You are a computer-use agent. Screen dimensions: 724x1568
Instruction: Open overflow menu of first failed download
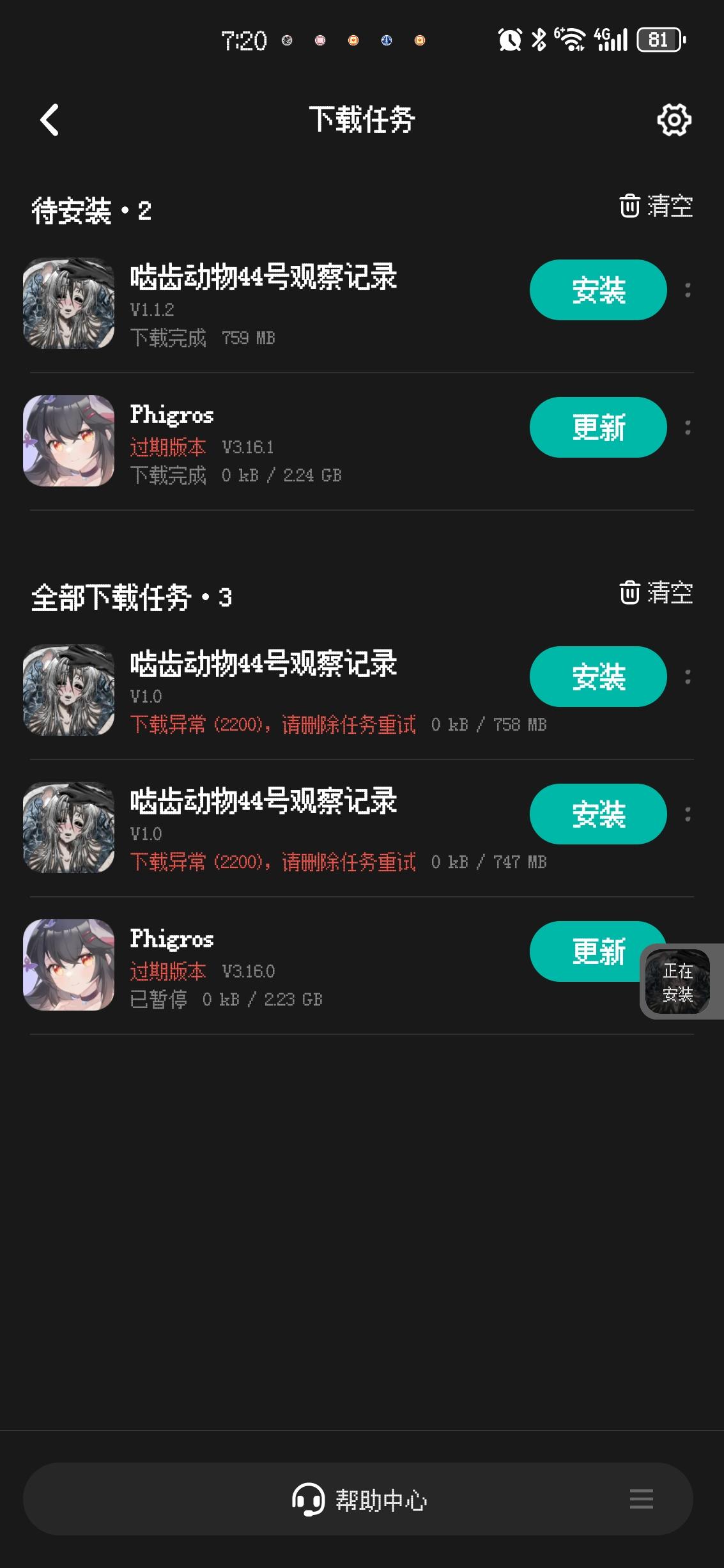[x=689, y=676]
